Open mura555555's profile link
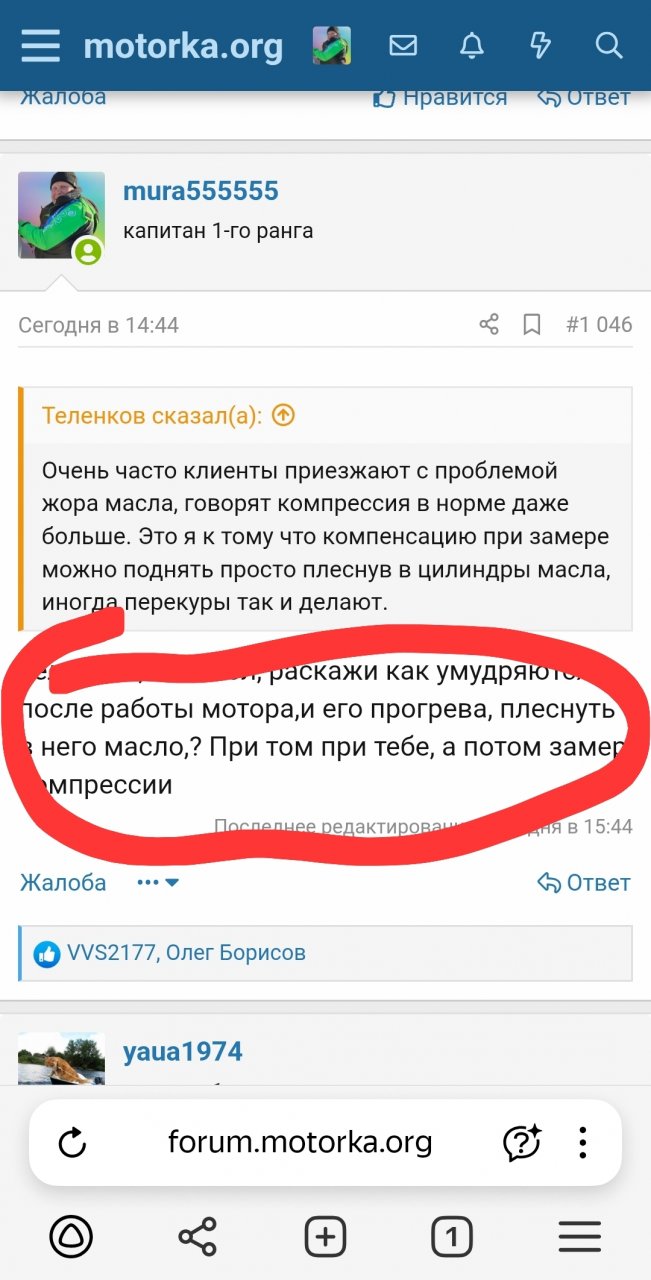Viewport: 651px width, 1280px height. pyautogui.click(x=200, y=191)
